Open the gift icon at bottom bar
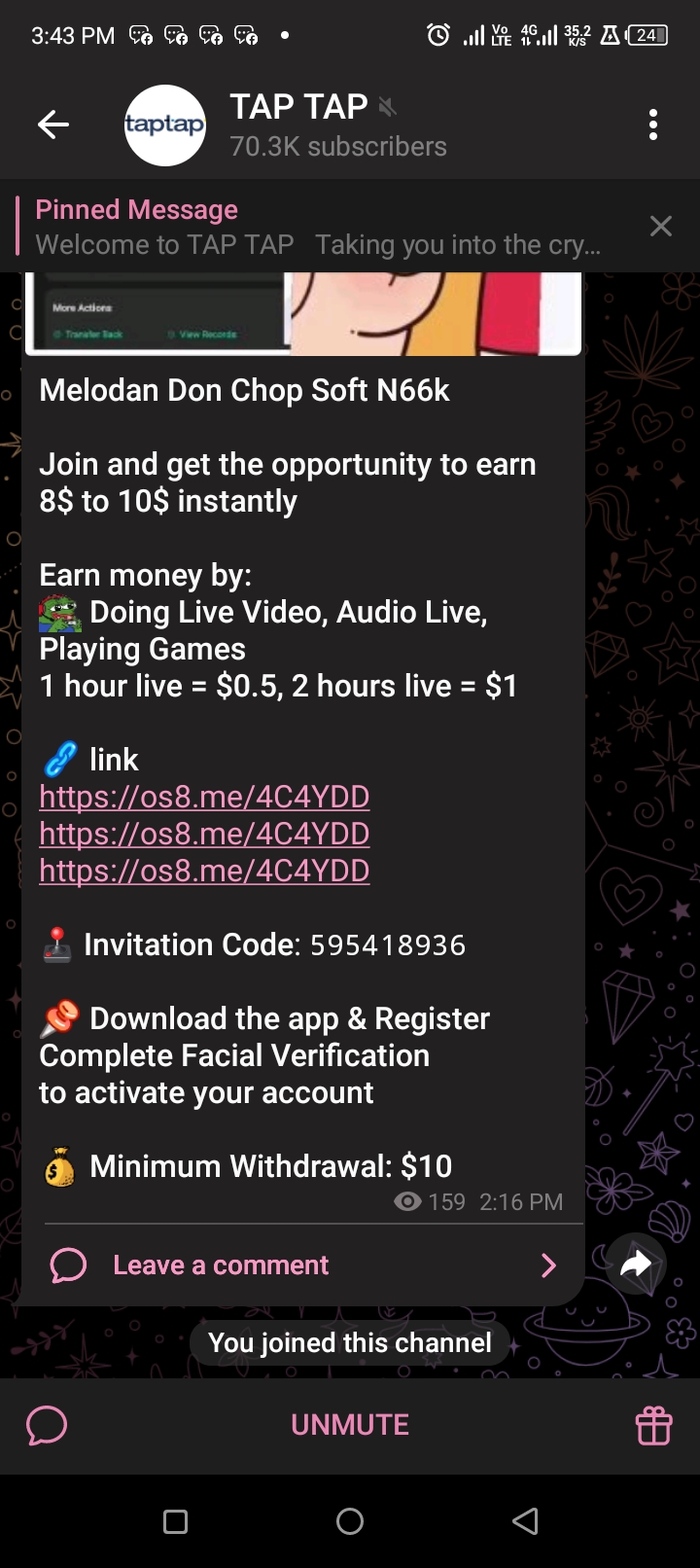 tap(653, 1425)
